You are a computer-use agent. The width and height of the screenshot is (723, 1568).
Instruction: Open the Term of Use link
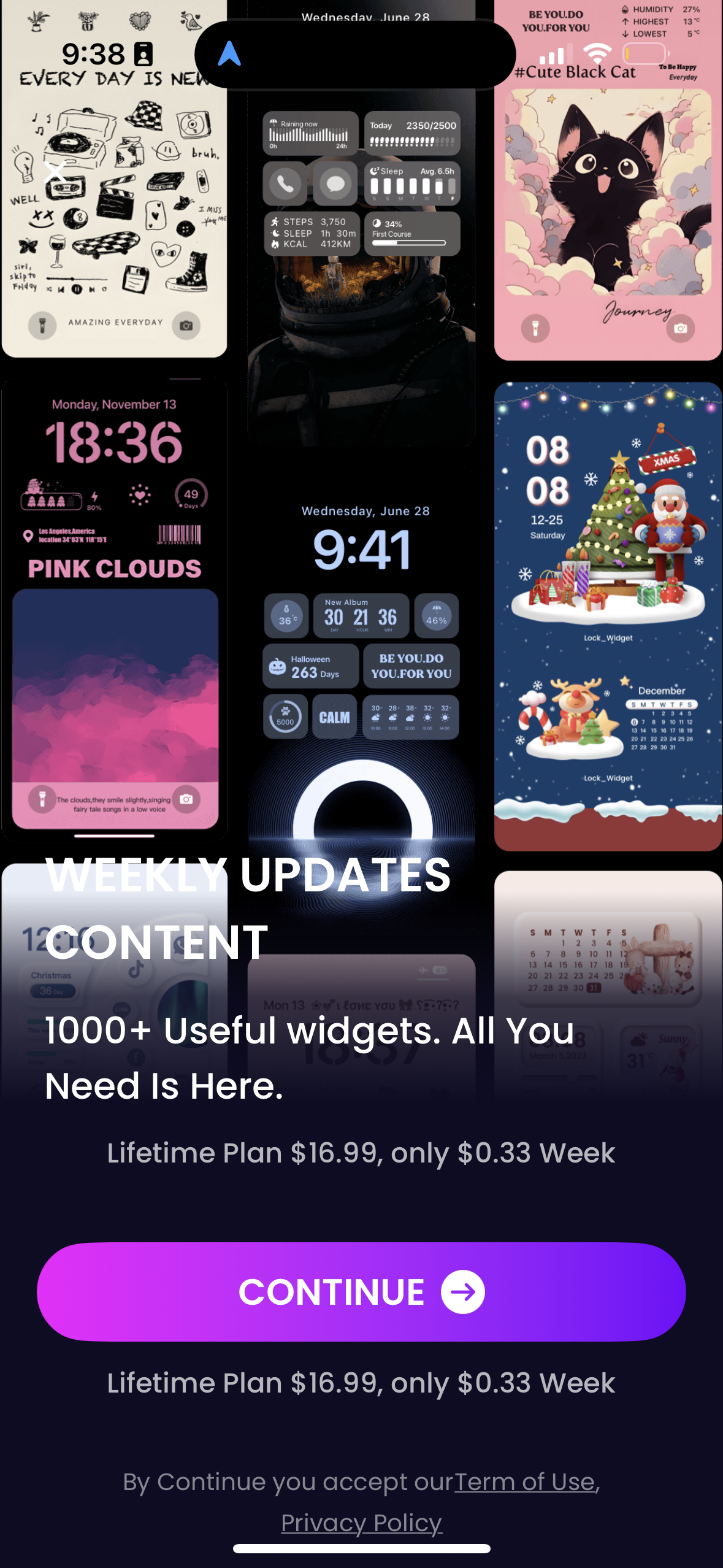[x=524, y=1482]
